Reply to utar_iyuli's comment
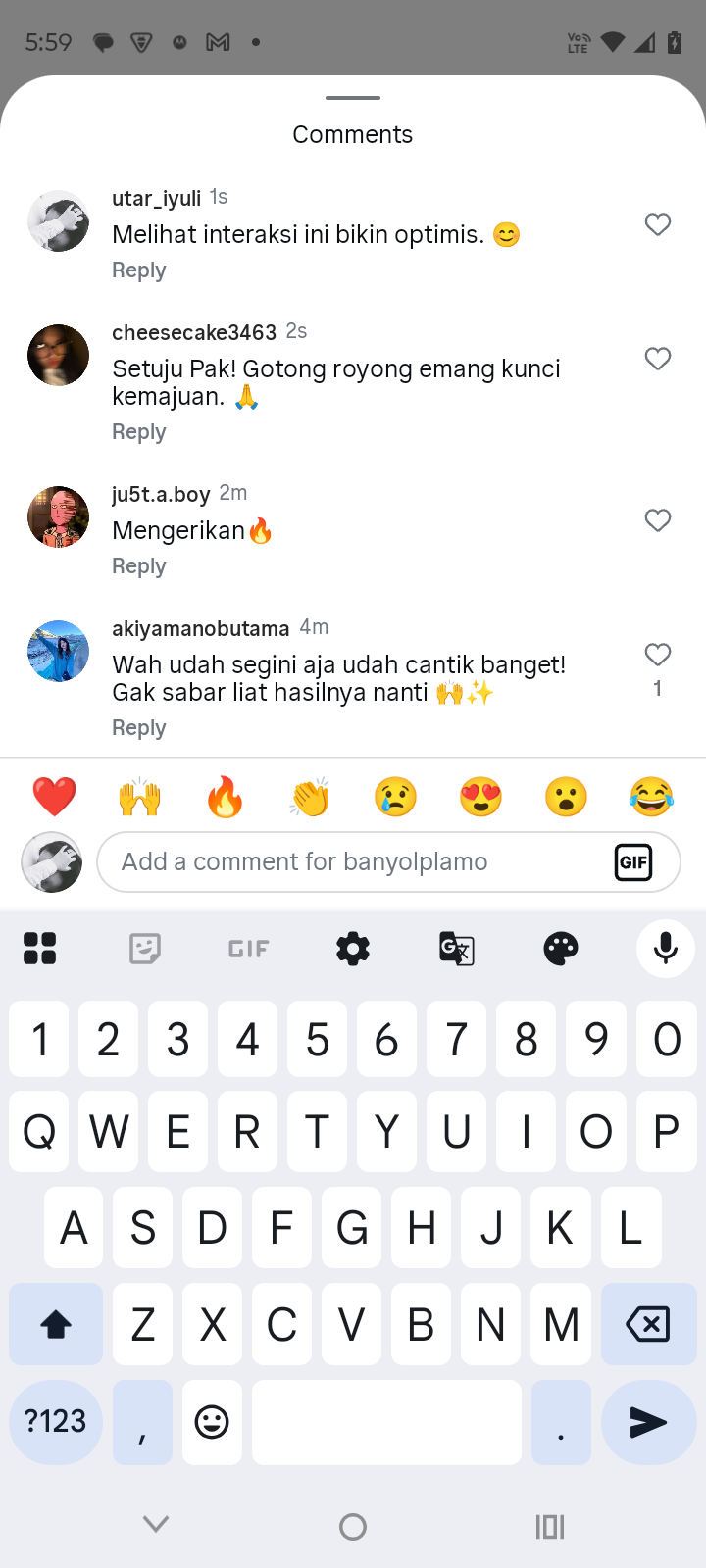The width and height of the screenshot is (706, 1568). coord(139,270)
